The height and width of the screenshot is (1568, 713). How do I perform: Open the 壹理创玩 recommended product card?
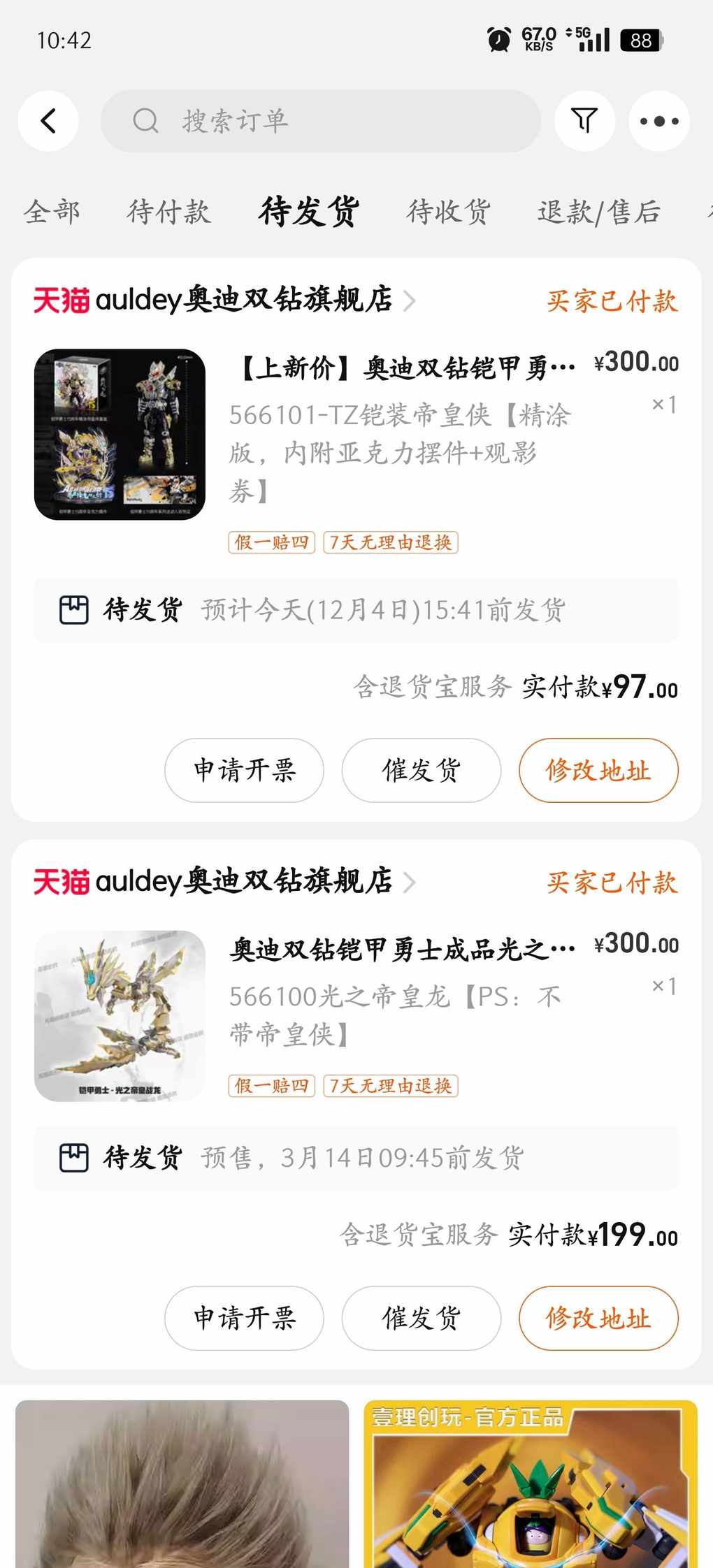coord(531,1483)
